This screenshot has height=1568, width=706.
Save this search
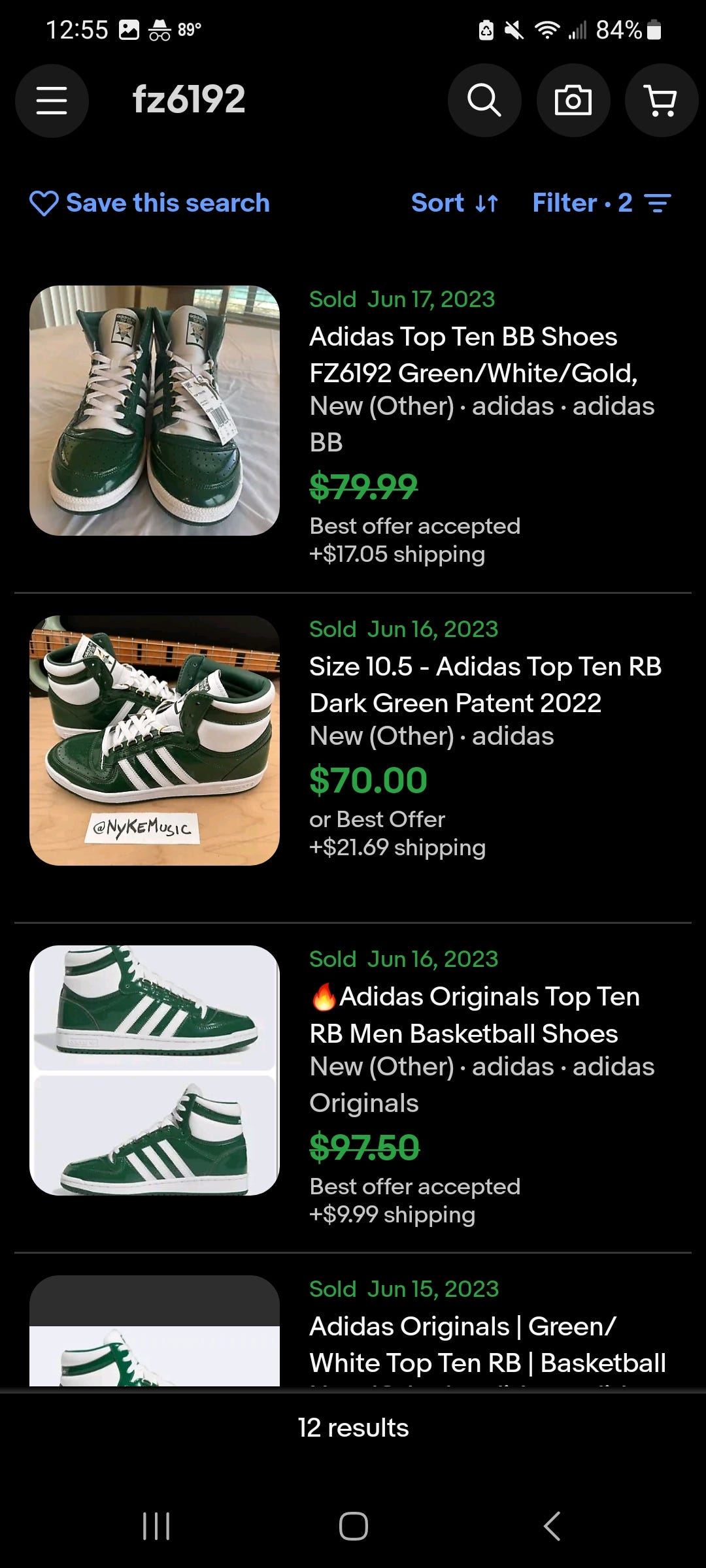[150, 203]
